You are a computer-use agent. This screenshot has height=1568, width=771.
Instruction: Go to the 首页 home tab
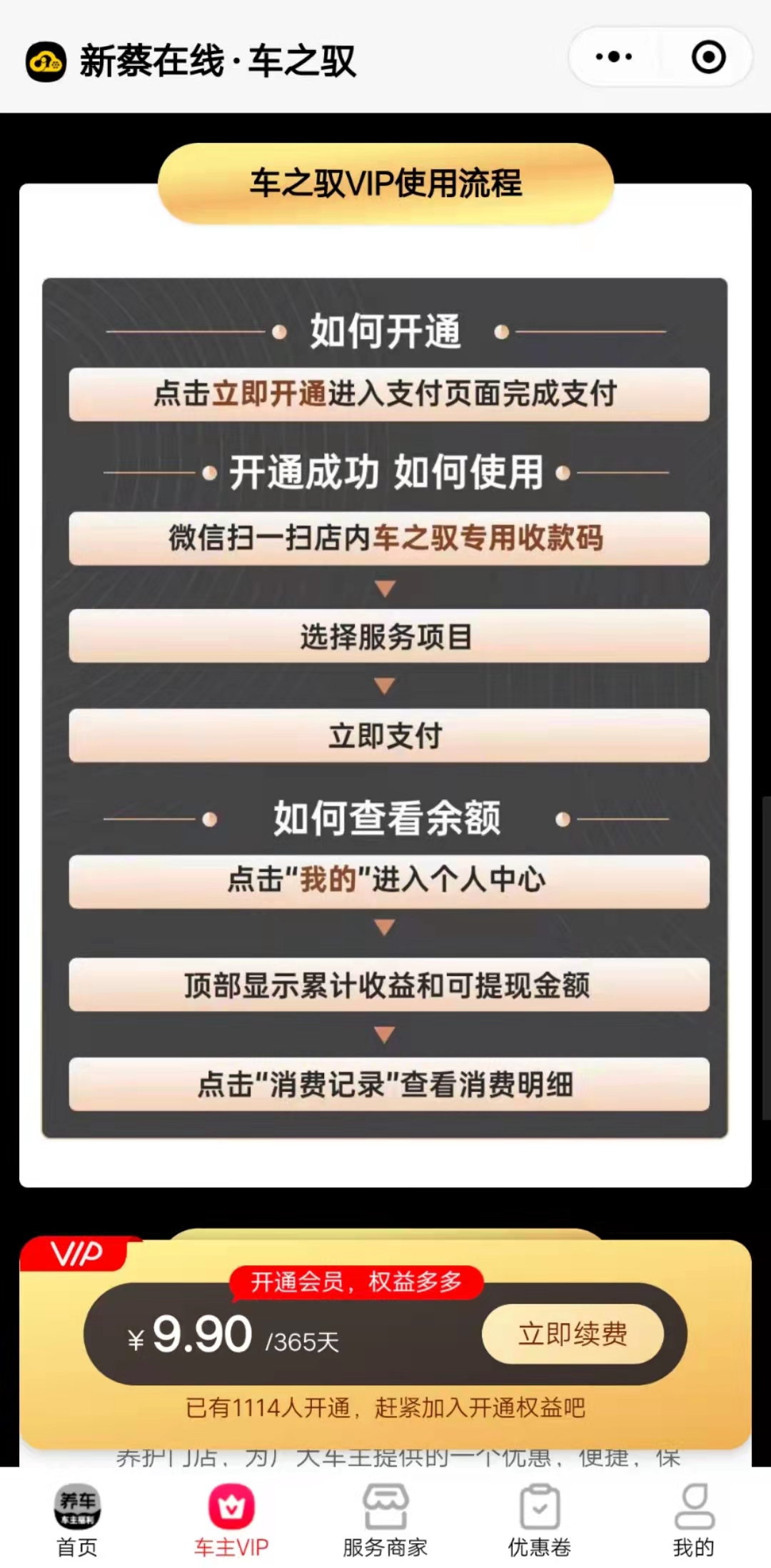(77, 1519)
